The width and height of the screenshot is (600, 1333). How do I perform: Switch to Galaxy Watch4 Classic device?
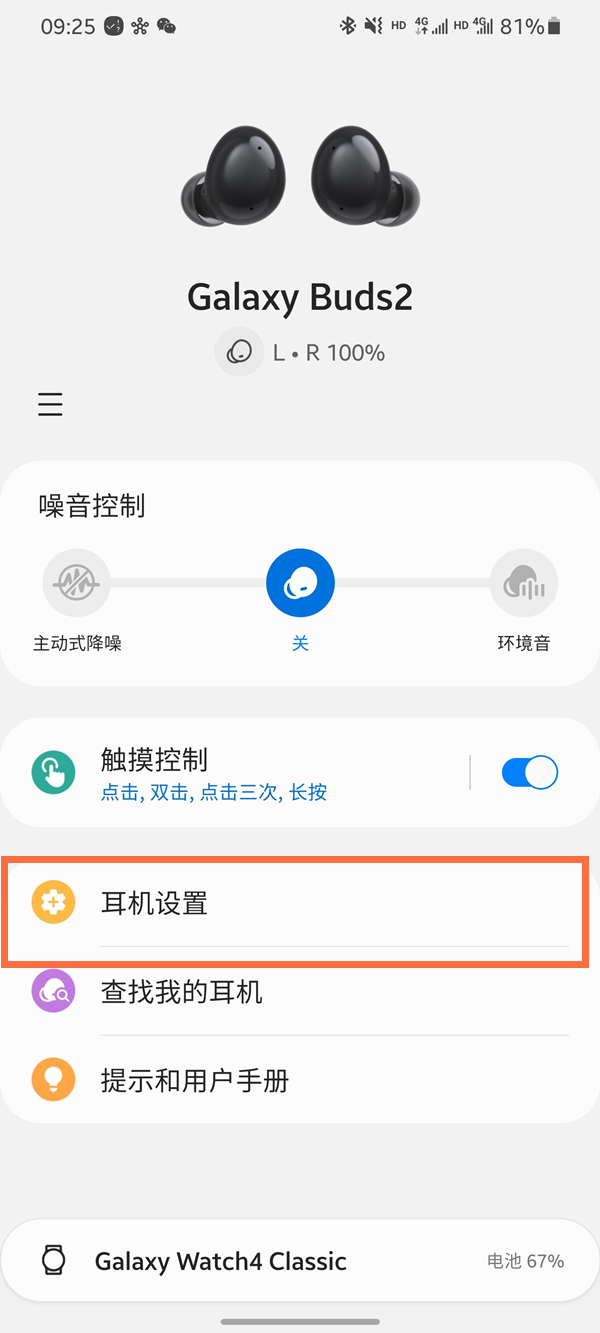pos(300,1261)
